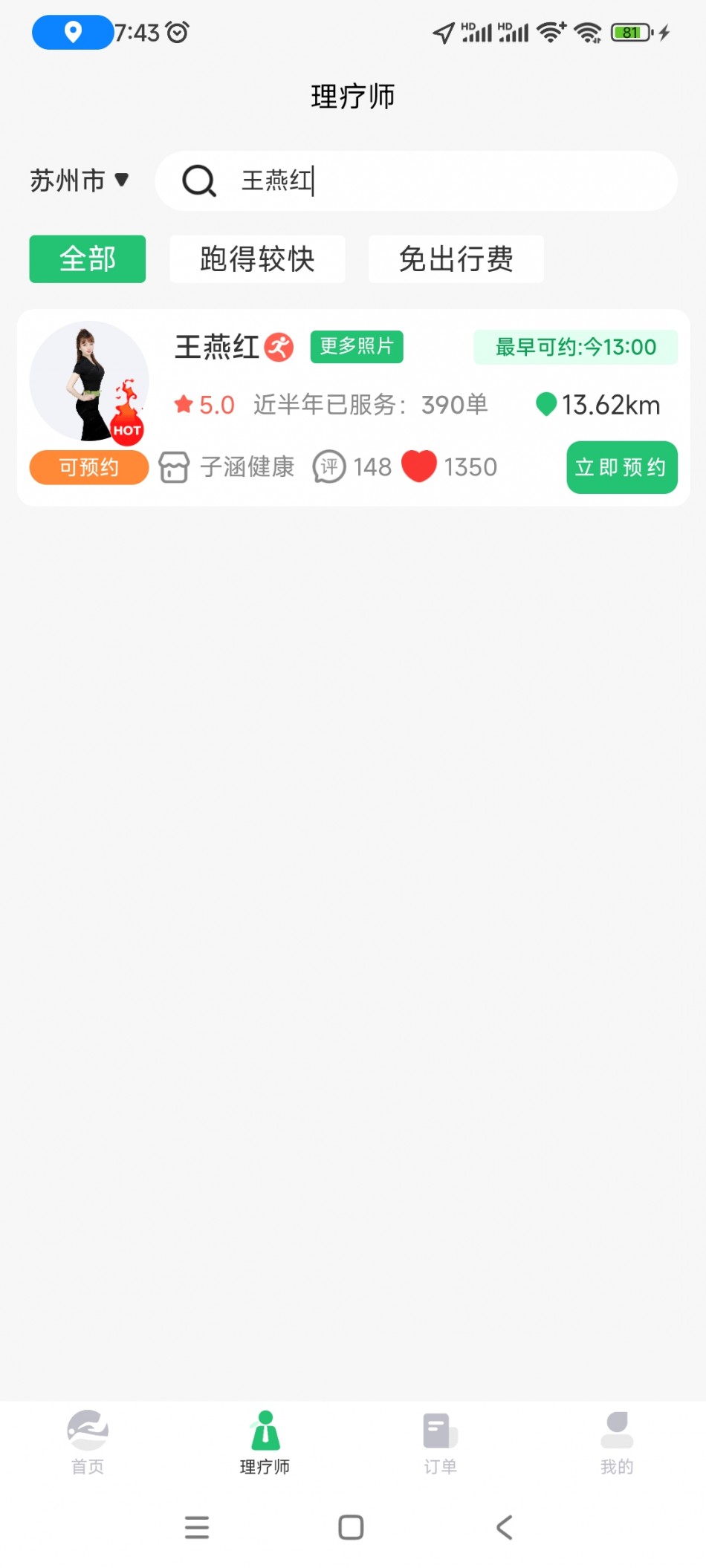The width and height of the screenshot is (706, 1568).
Task: Tap the 理疗师 bottom tab
Action: [265, 1442]
